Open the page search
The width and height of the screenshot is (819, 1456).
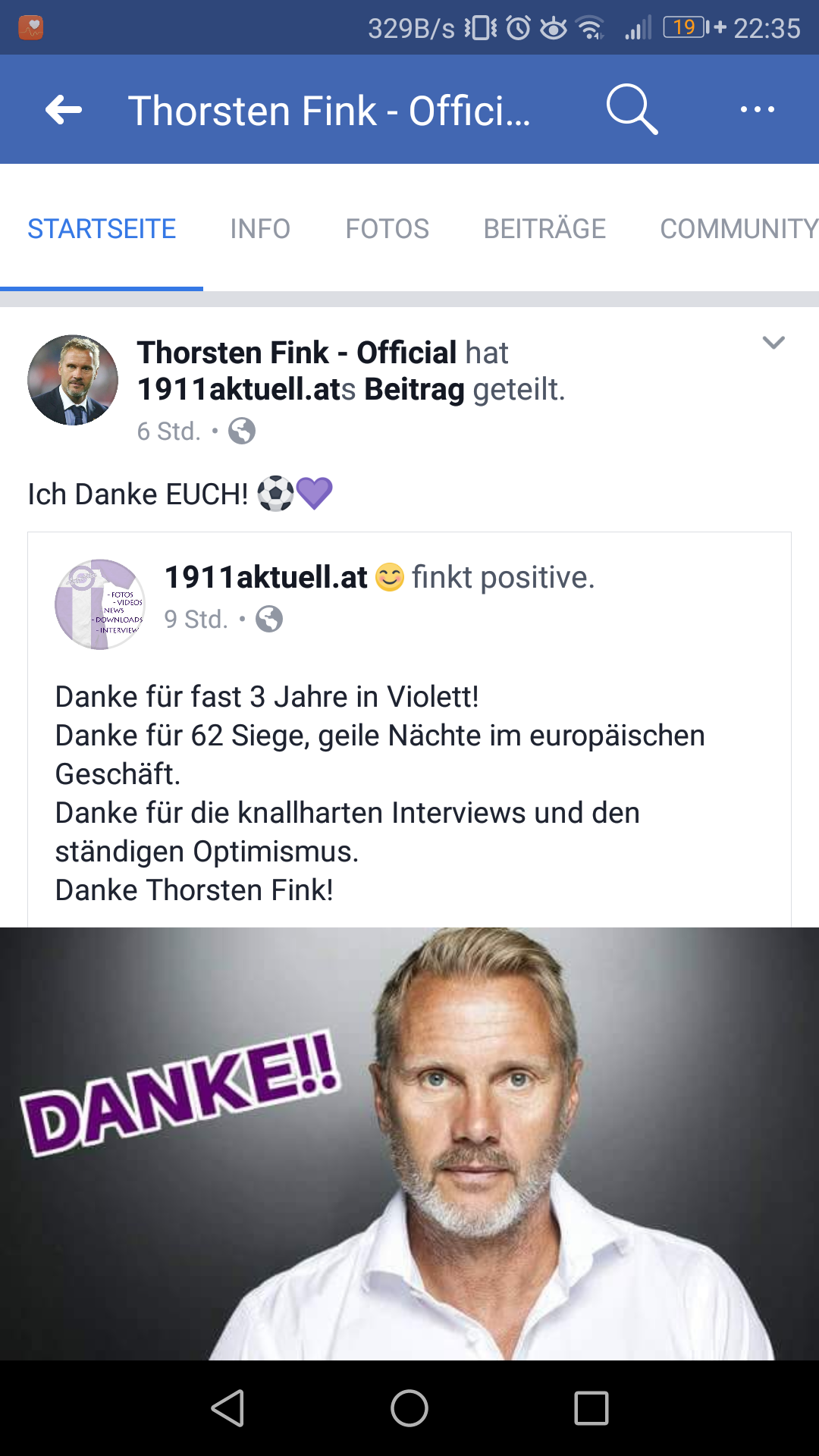point(631,110)
